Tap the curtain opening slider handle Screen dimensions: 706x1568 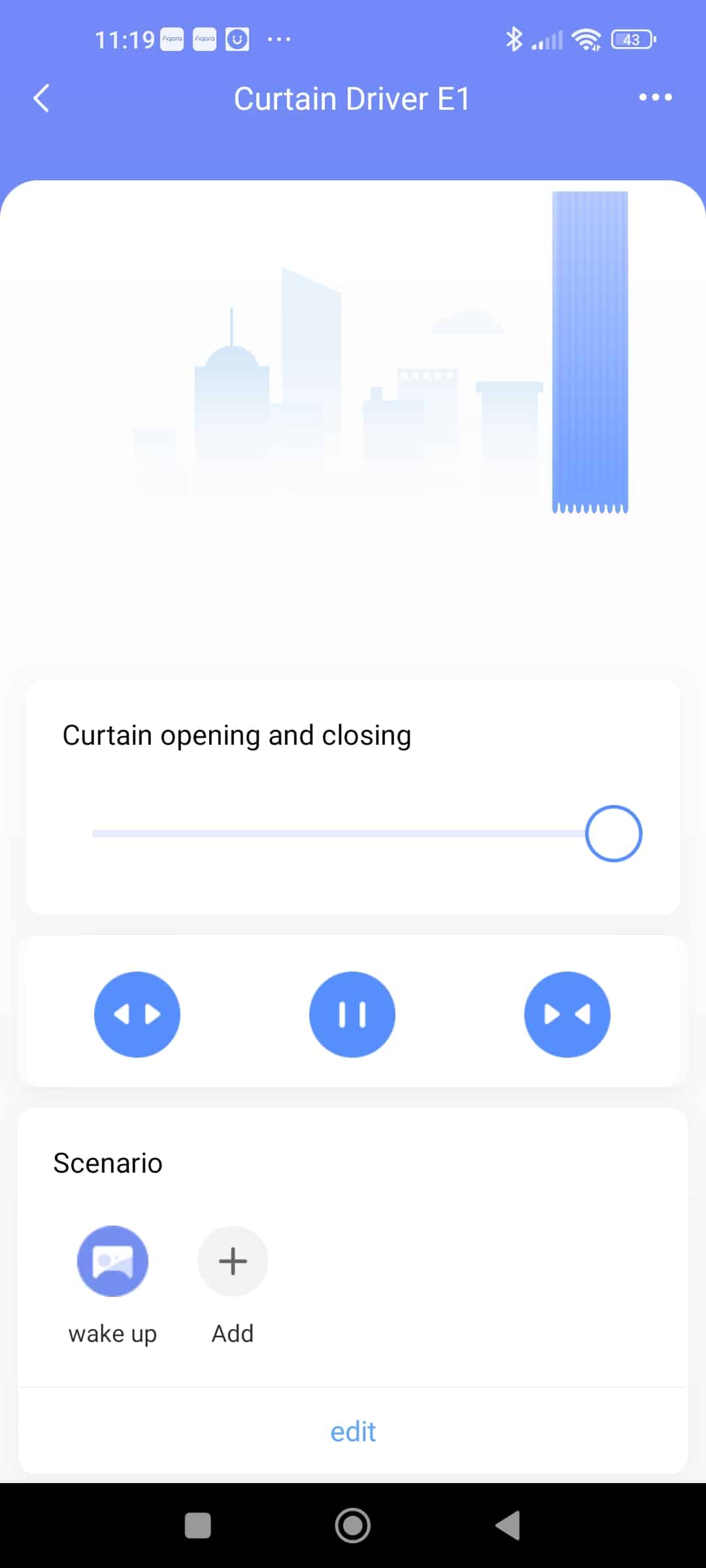(x=613, y=834)
